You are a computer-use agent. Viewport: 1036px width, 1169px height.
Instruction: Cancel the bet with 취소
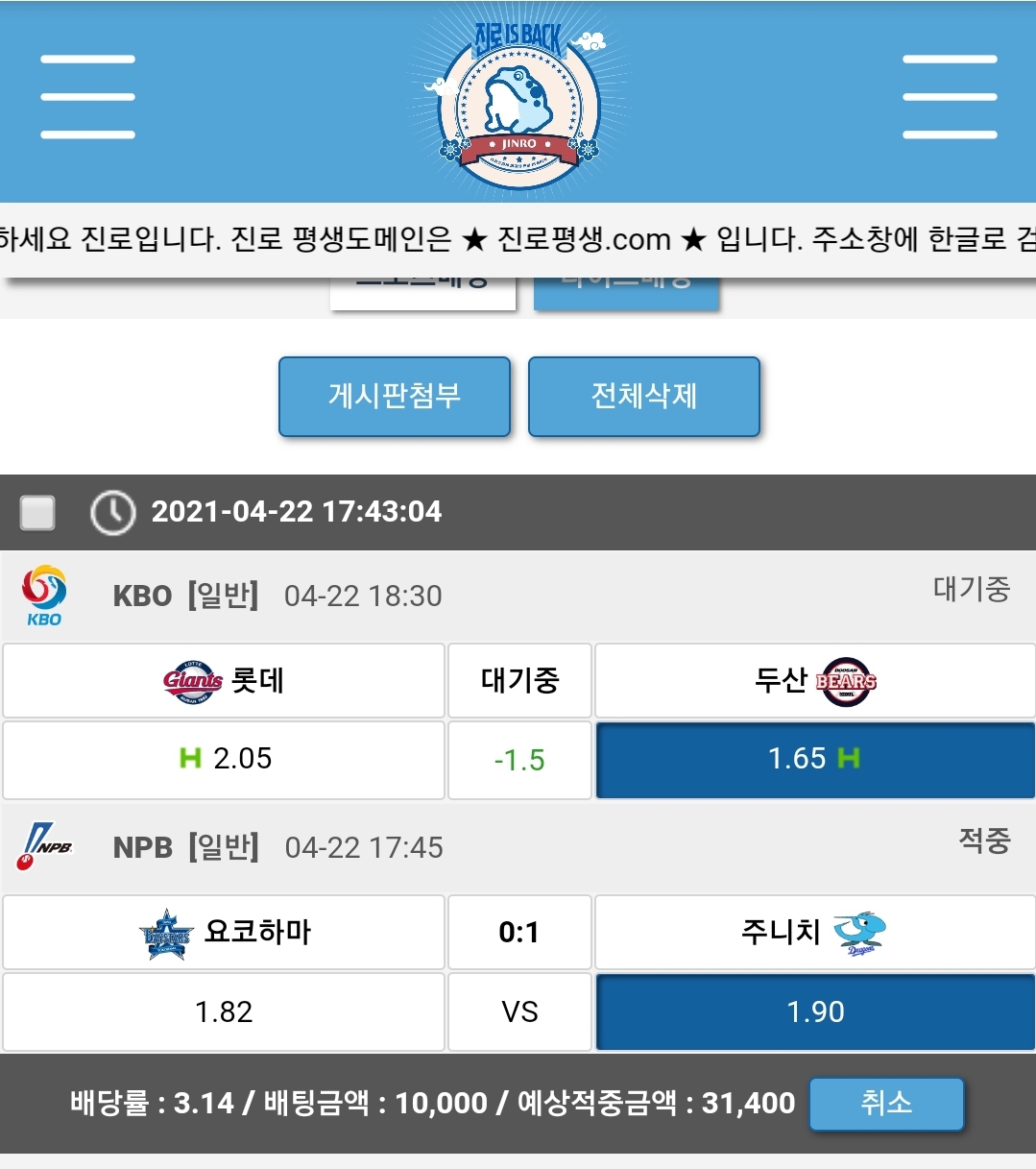885,1103
